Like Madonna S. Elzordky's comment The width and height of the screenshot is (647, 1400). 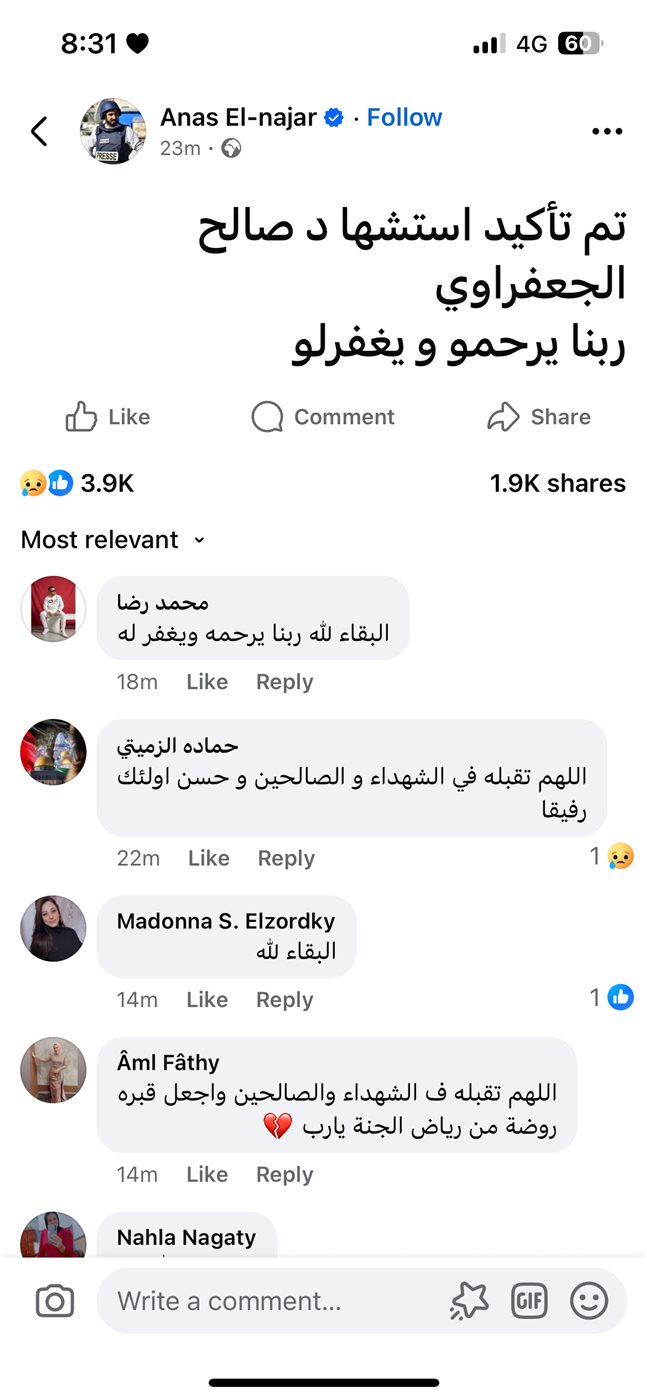click(207, 1000)
